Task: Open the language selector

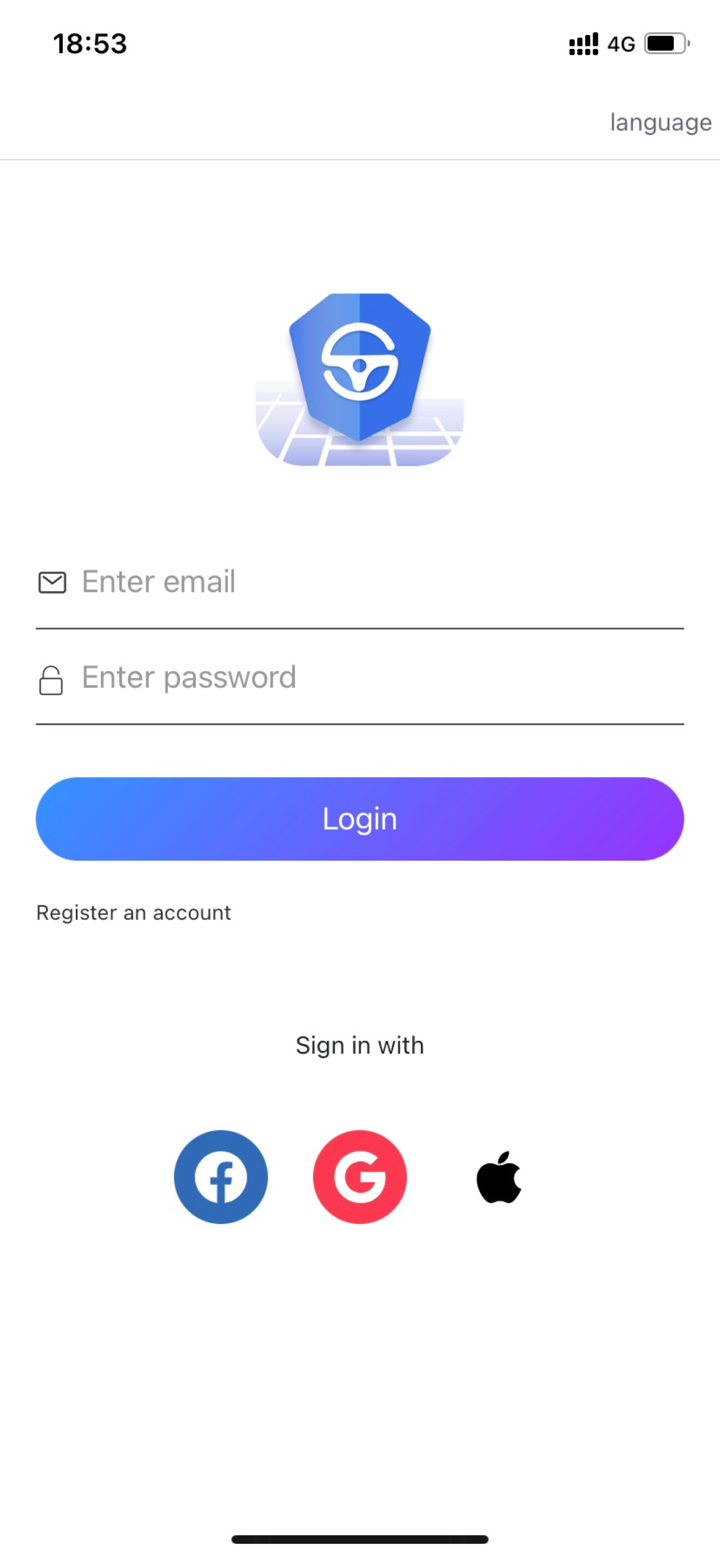Action: [660, 122]
